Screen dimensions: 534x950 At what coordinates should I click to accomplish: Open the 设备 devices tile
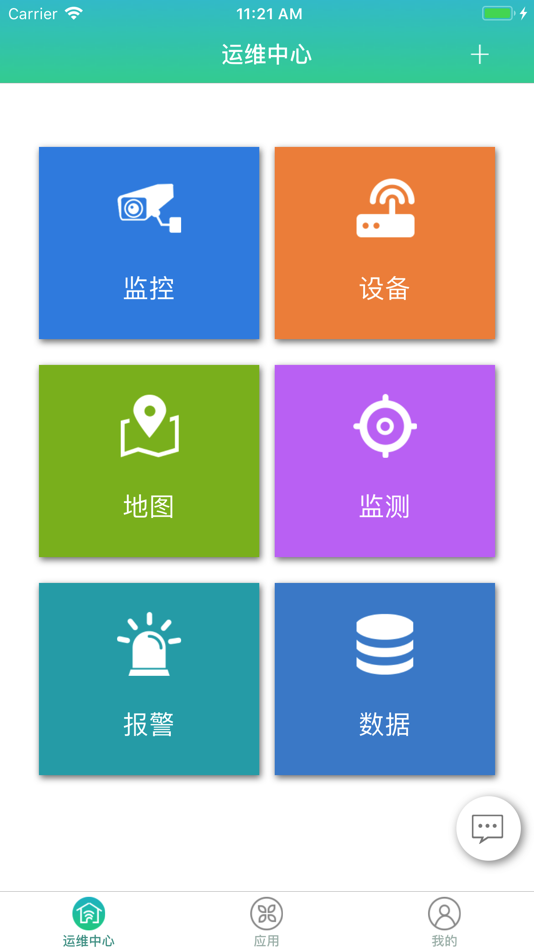point(385,243)
